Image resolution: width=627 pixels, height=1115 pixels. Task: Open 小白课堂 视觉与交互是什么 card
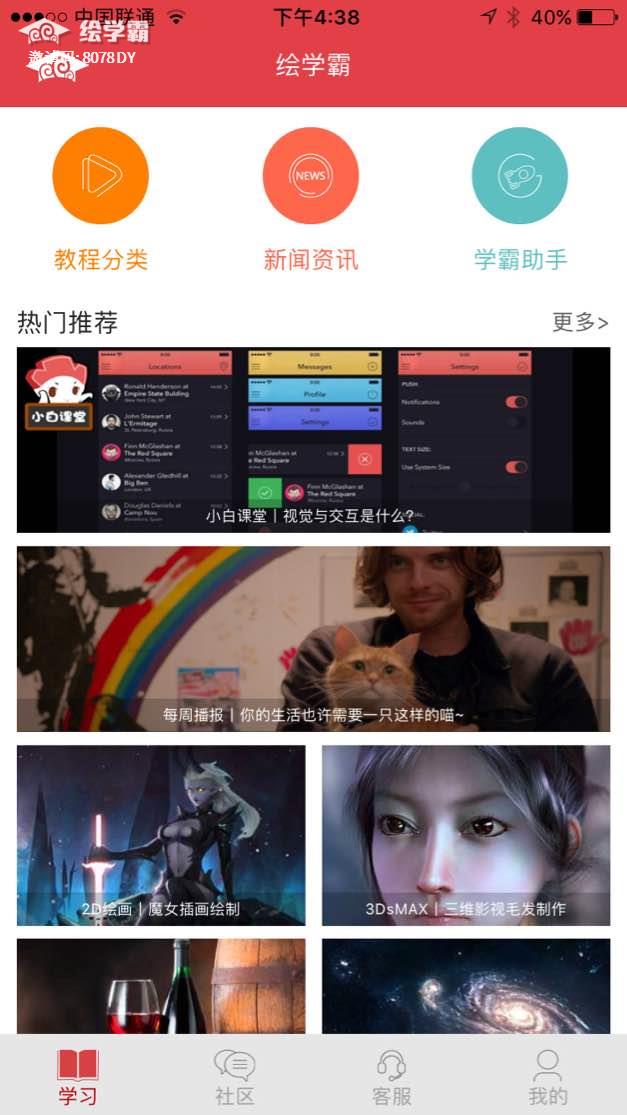click(x=313, y=440)
